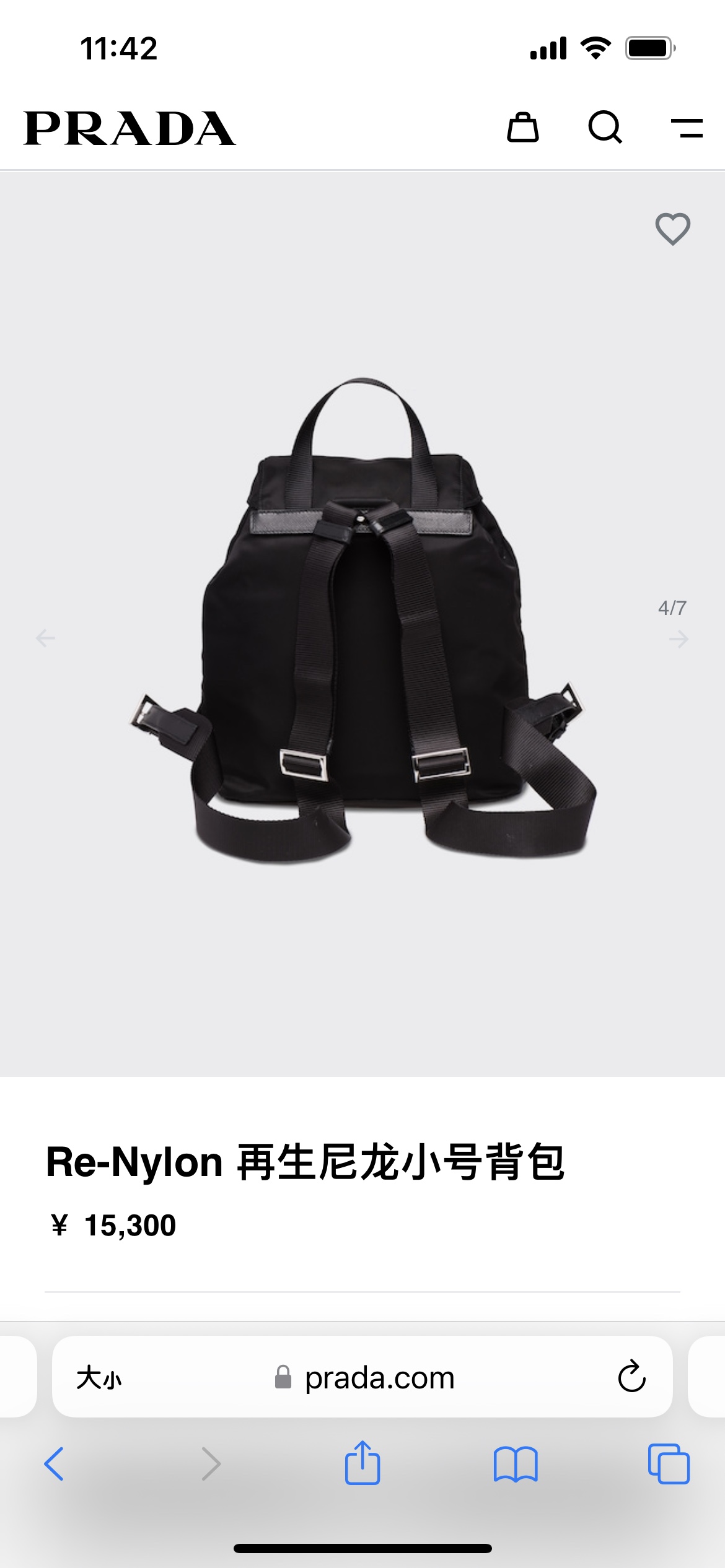
Task: Add the backpack to the wishlist
Action: pyautogui.click(x=672, y=229)
